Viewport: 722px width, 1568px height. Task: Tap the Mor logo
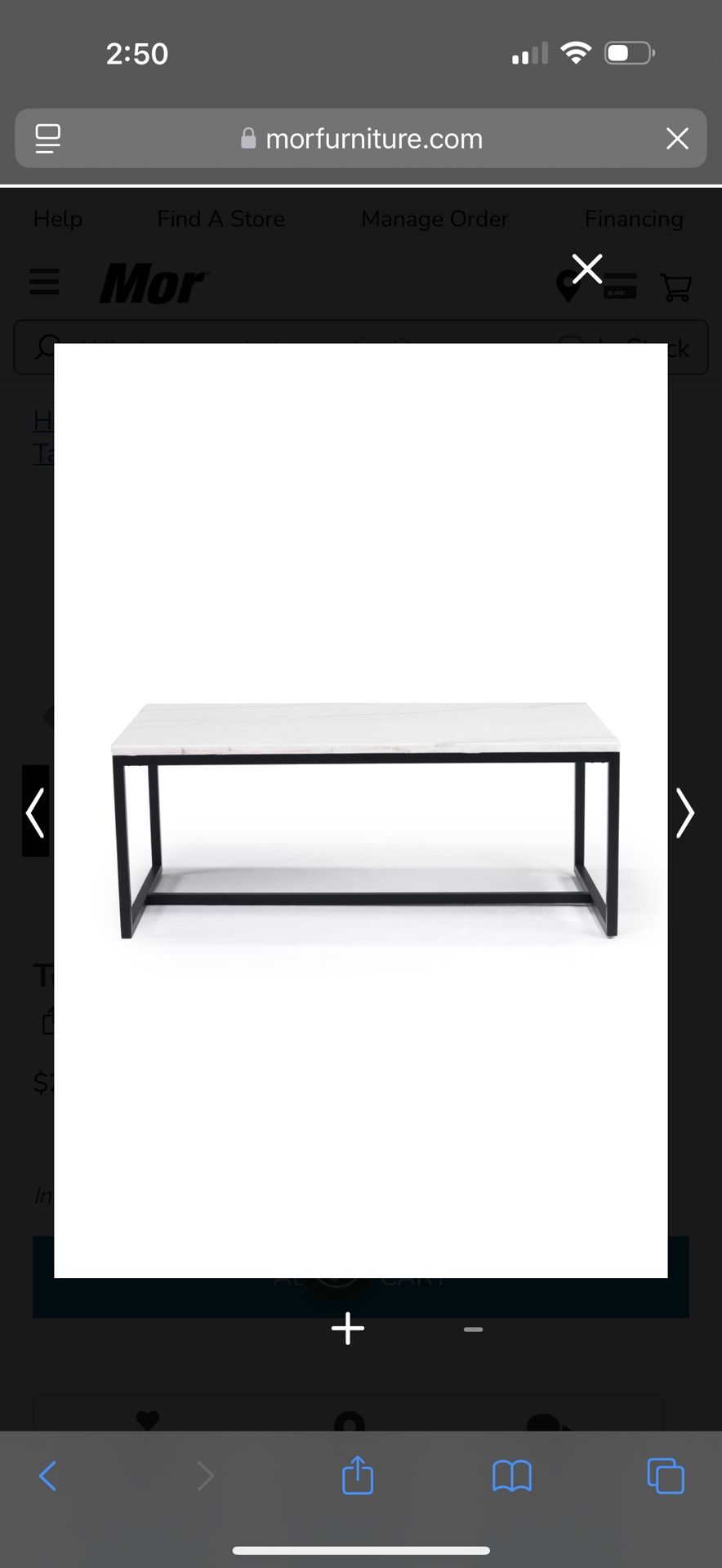154,284
